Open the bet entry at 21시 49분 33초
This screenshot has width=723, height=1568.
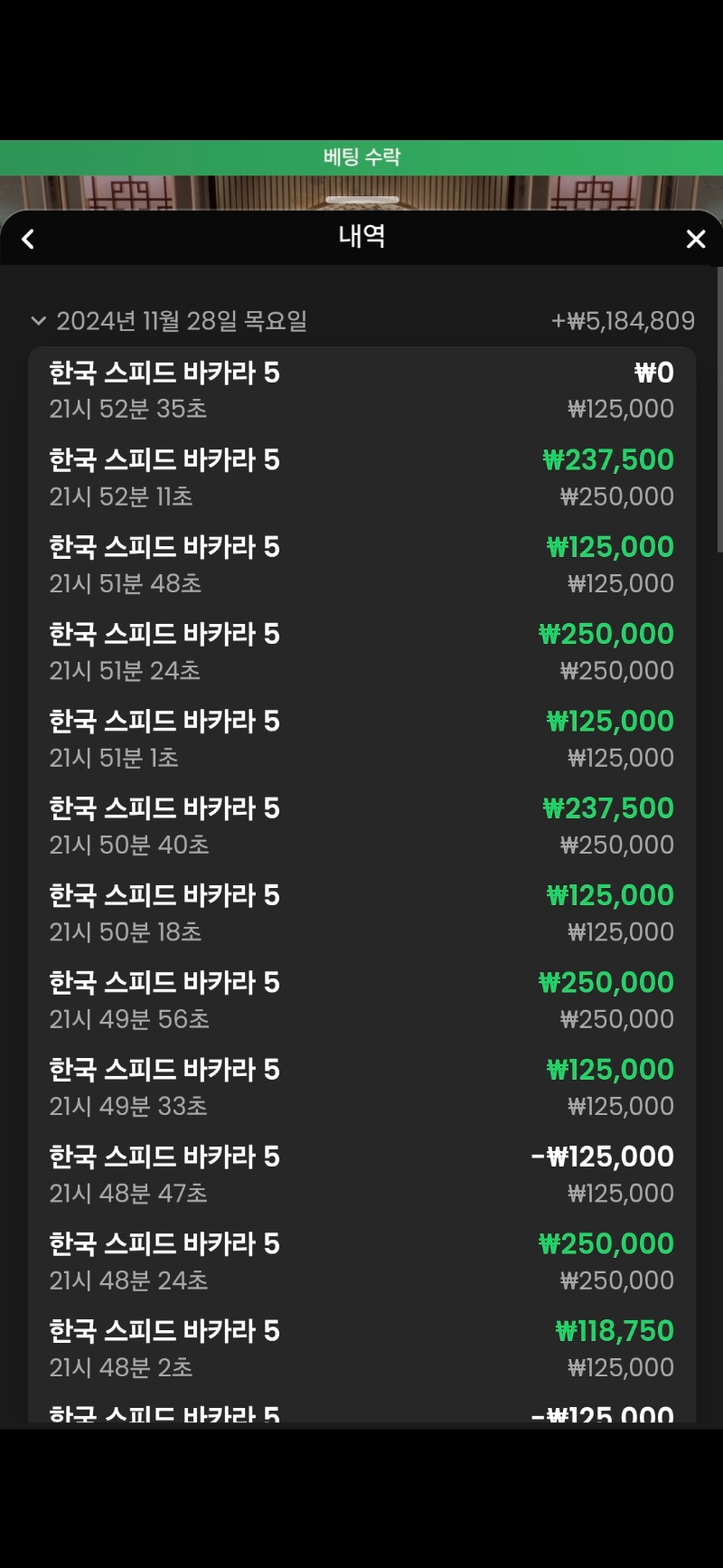pyautogui.click(x=361, y=1087)
